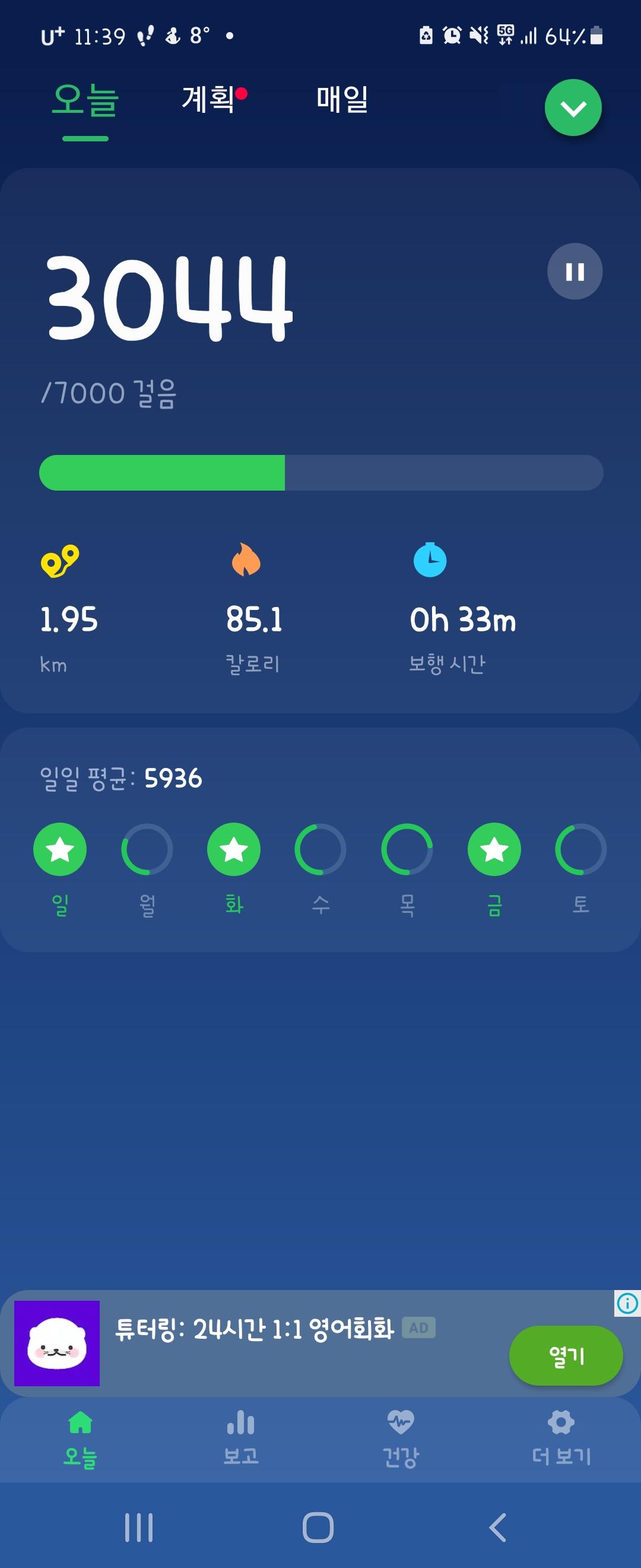Tap the green checkmark dropdown button
Viewport: 641px width, 1568px height.
(573, 108)
